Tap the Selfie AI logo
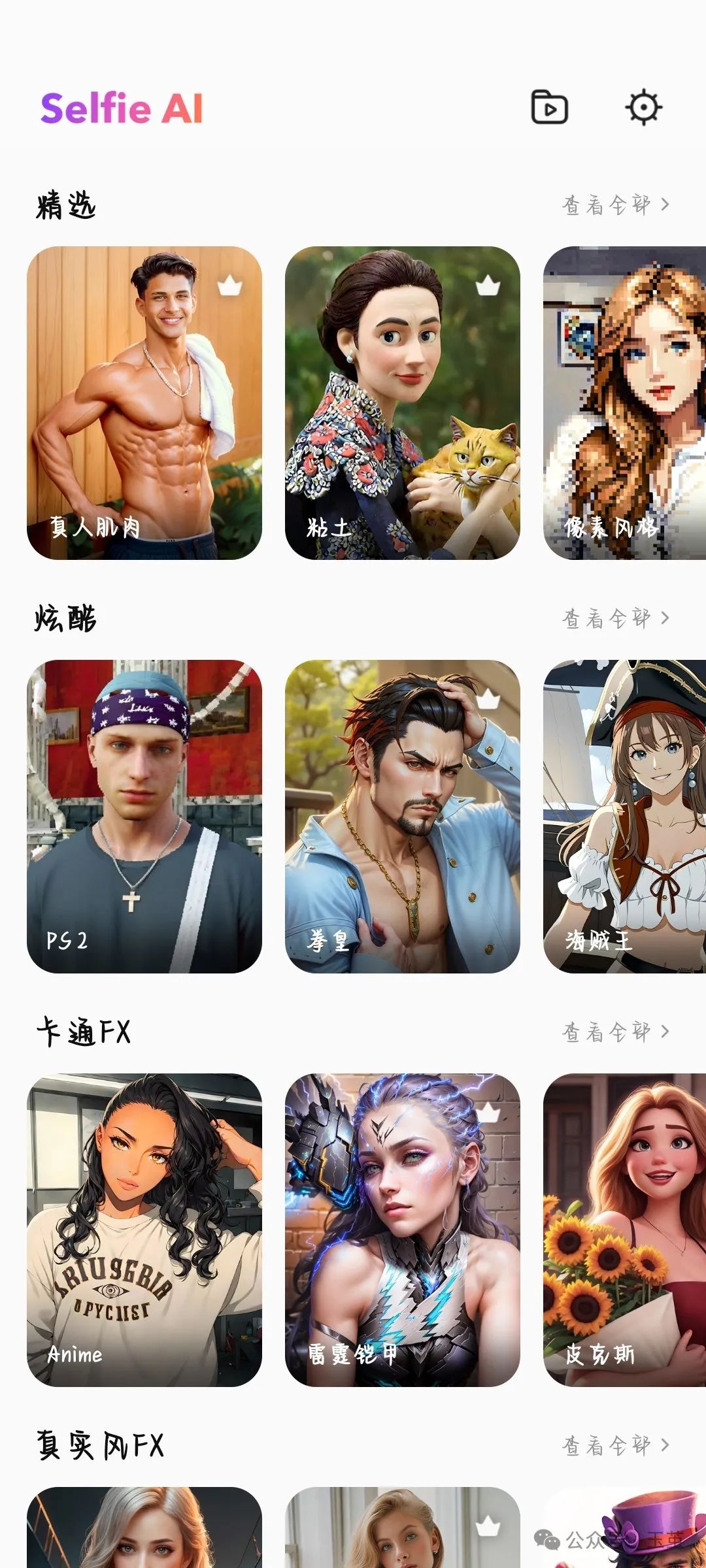 tap(121, 108)
